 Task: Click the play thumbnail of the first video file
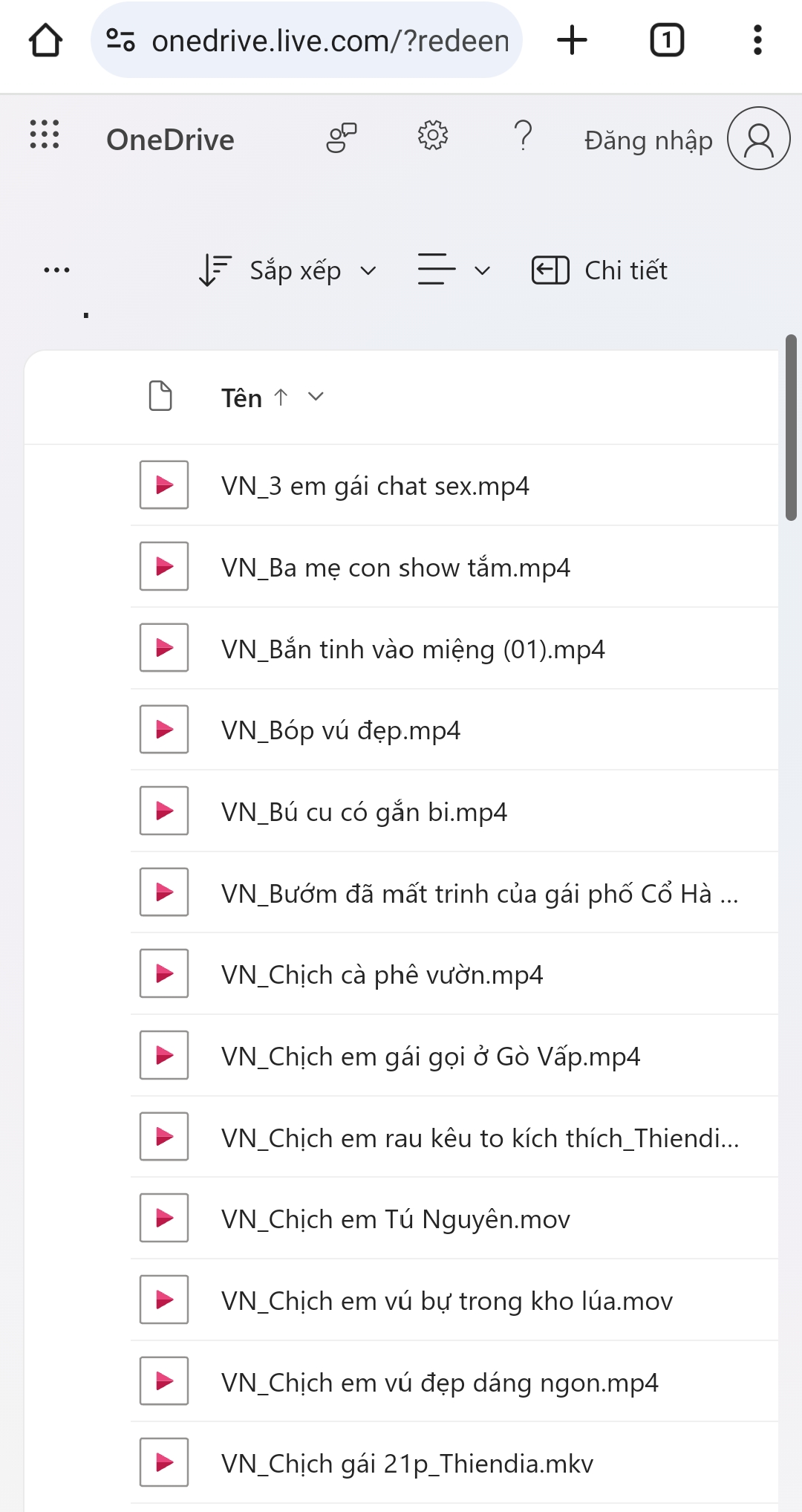coord(163,486)
